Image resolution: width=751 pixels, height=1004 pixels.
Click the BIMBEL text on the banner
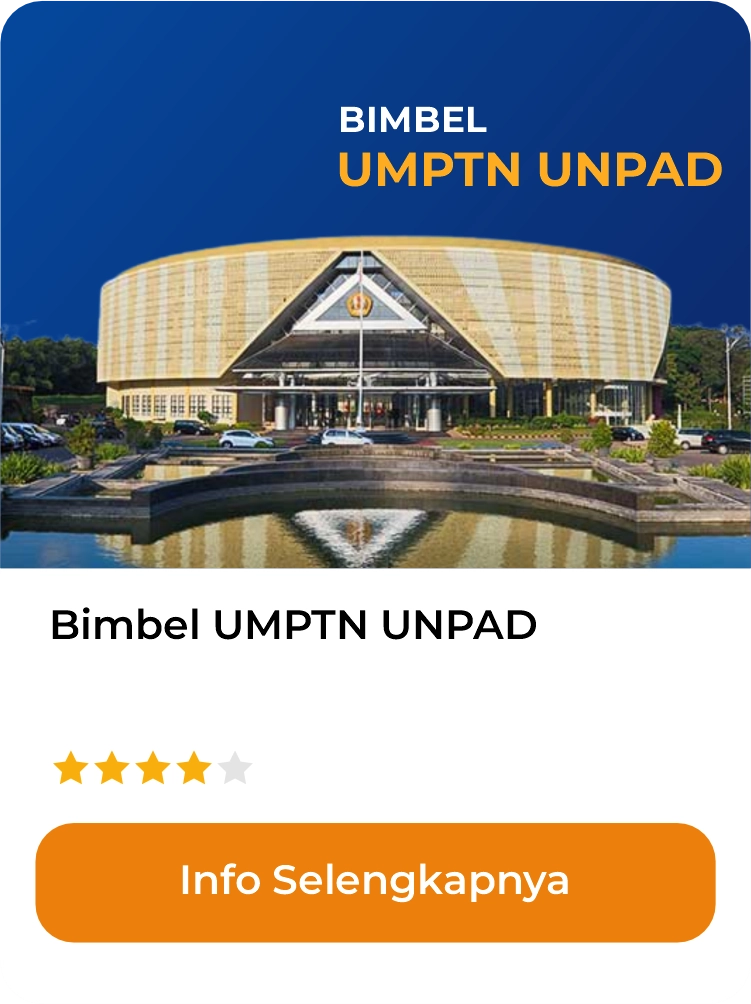412,122
